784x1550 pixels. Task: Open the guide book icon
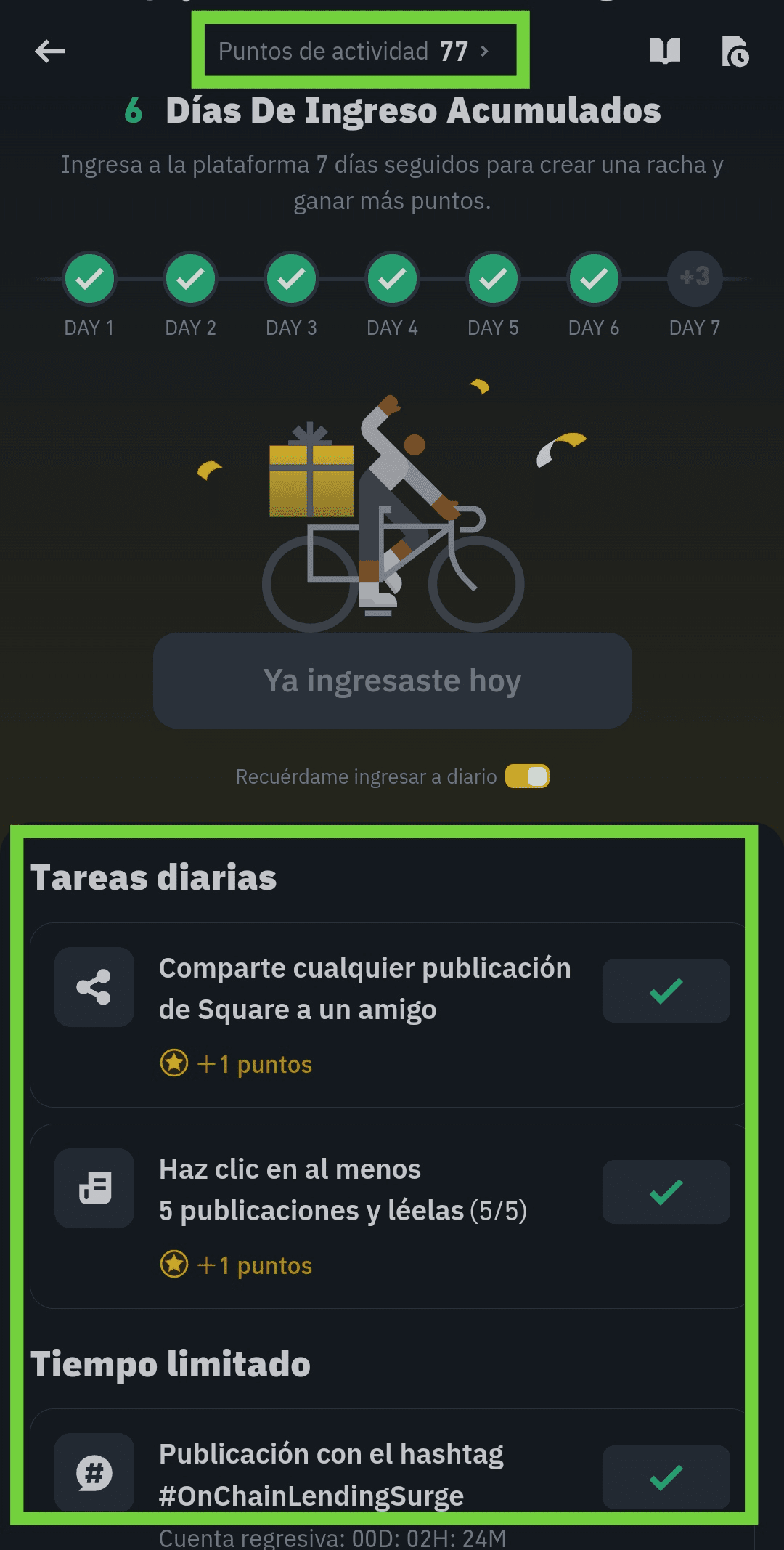click(x=664, y=51)
